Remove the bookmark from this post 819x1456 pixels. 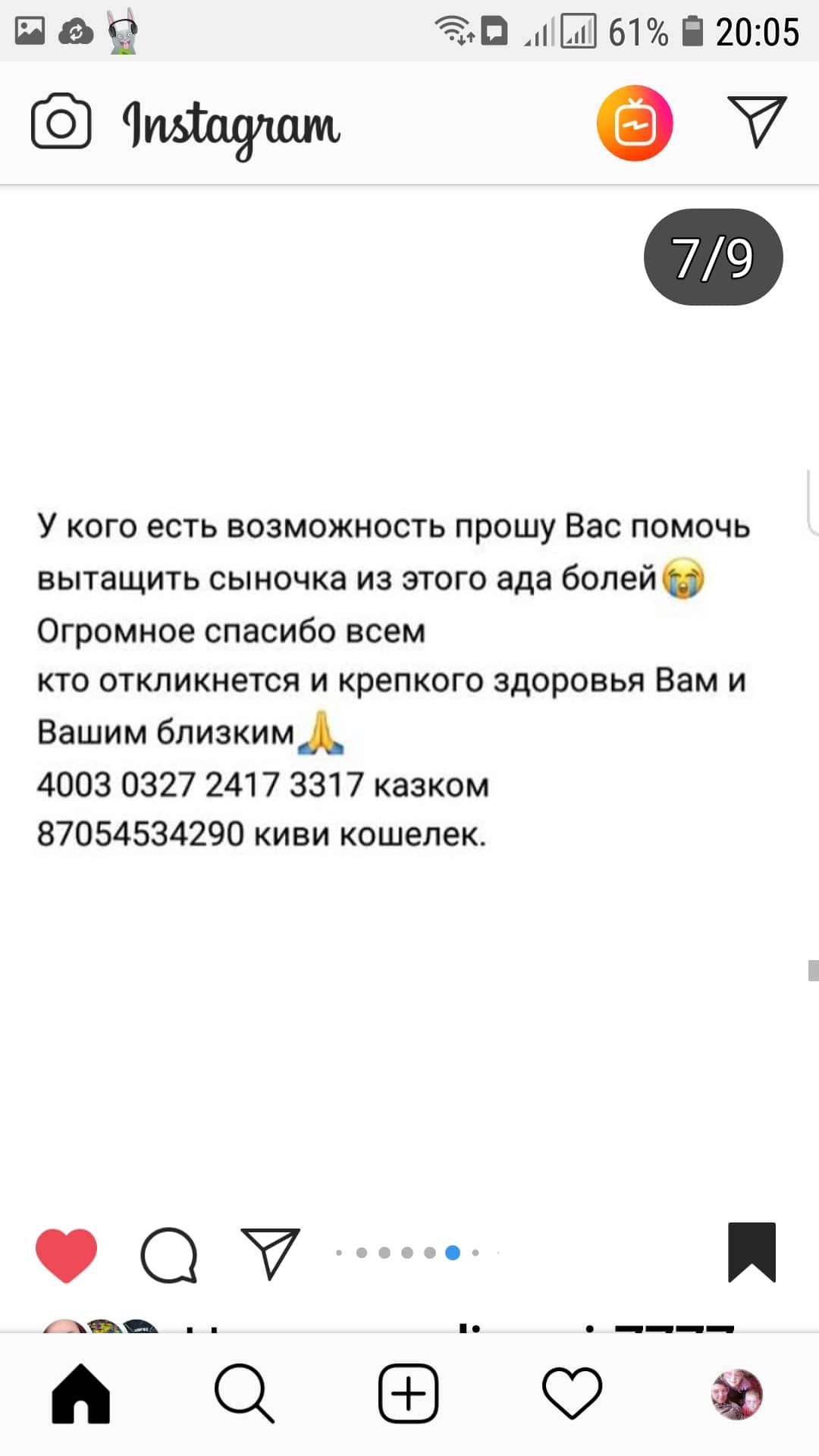coord(752,1252)
